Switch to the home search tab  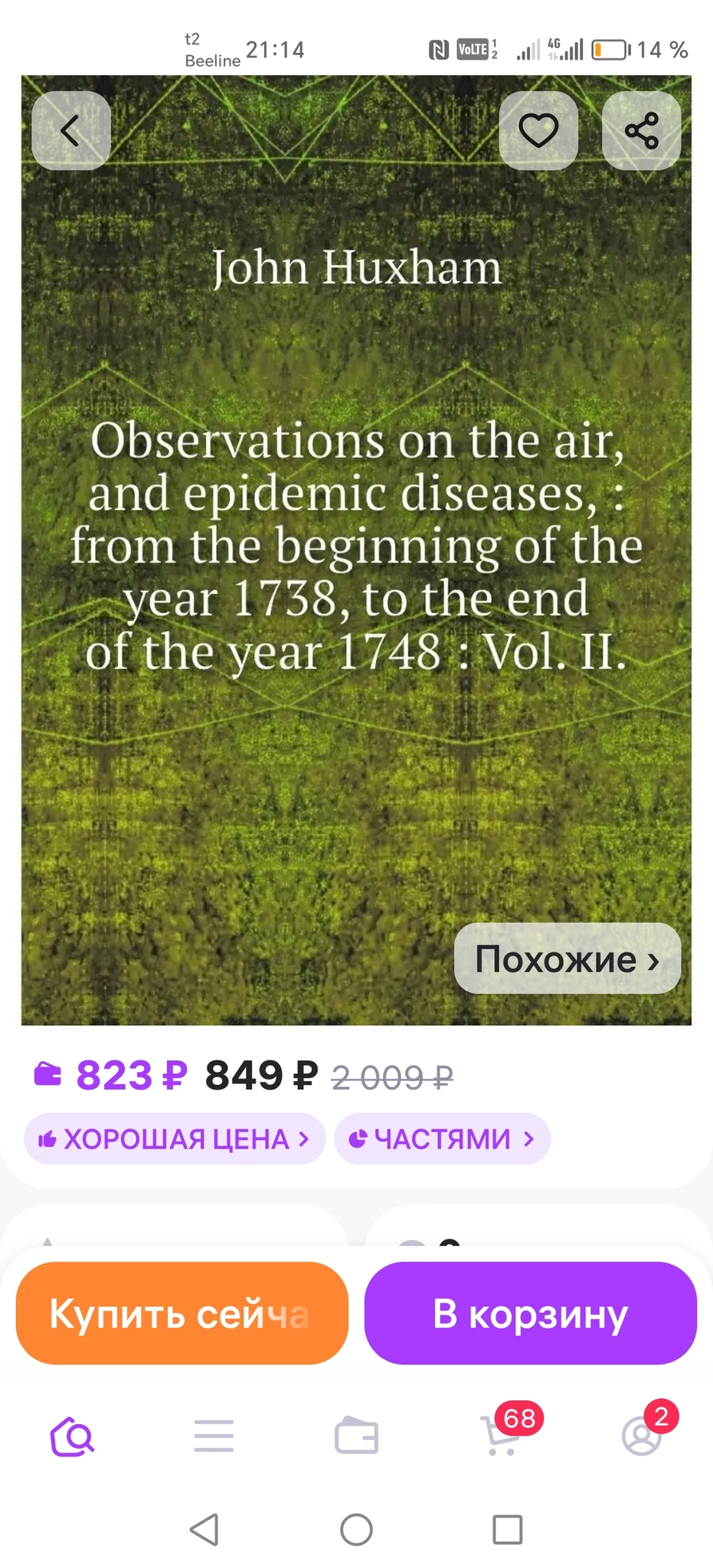pos(72,1436)
